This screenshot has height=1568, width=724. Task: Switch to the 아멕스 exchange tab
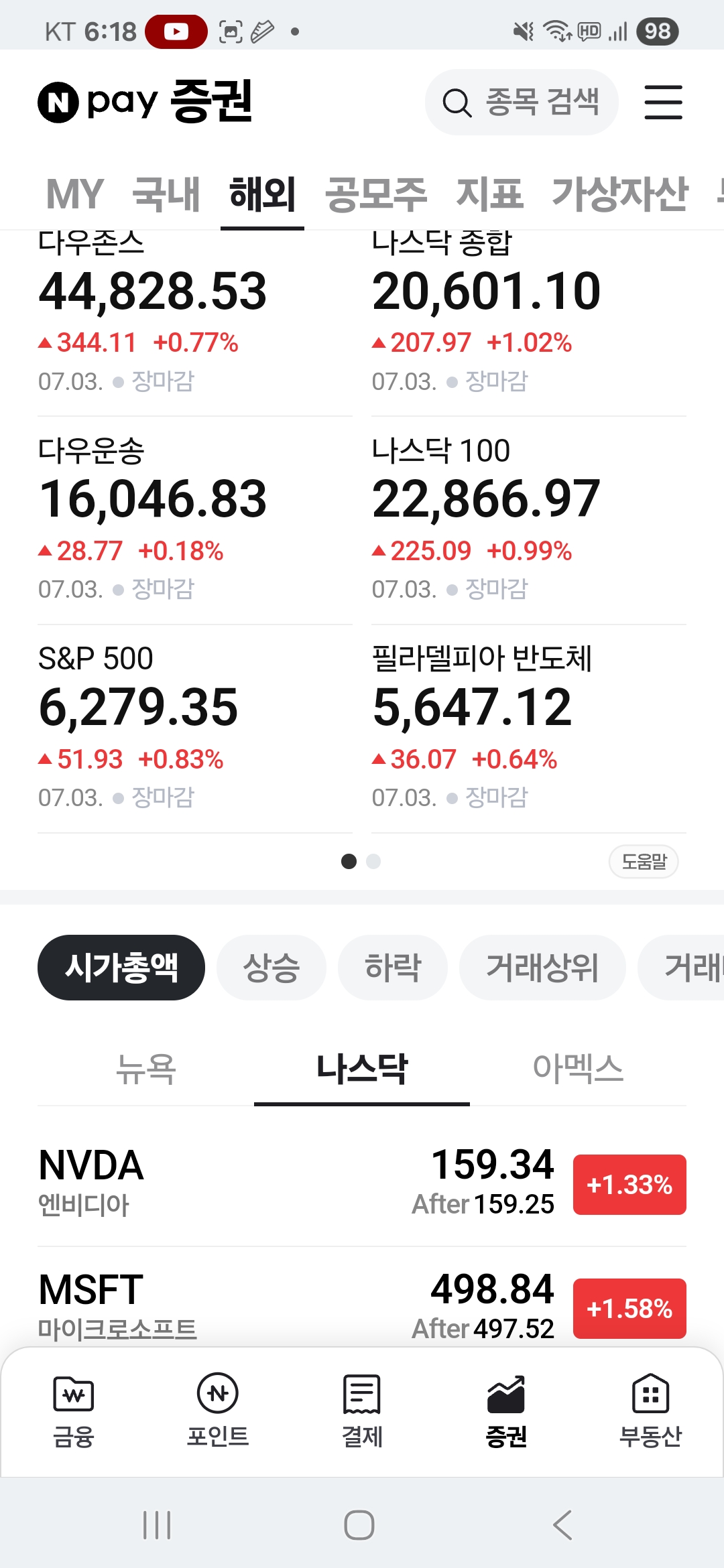(x=578, y=1069)
